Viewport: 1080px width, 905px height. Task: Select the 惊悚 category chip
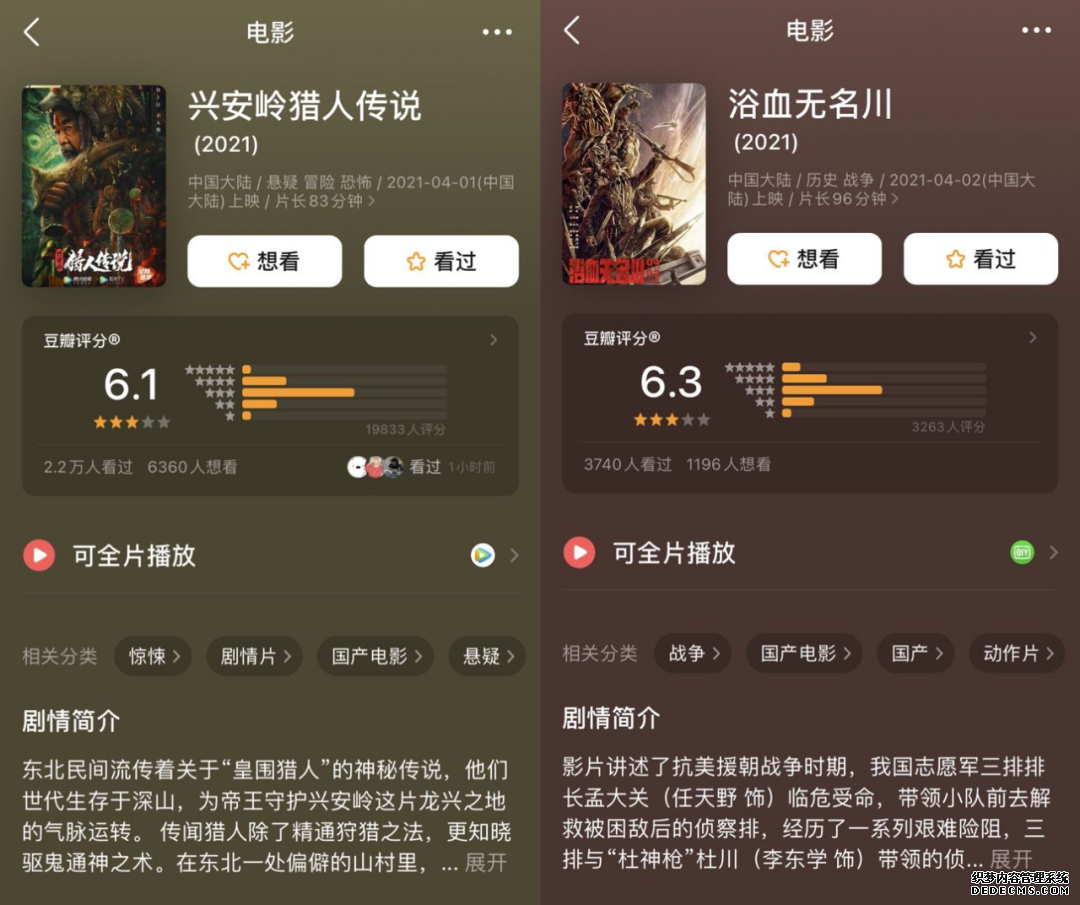(x=155, y=656)
